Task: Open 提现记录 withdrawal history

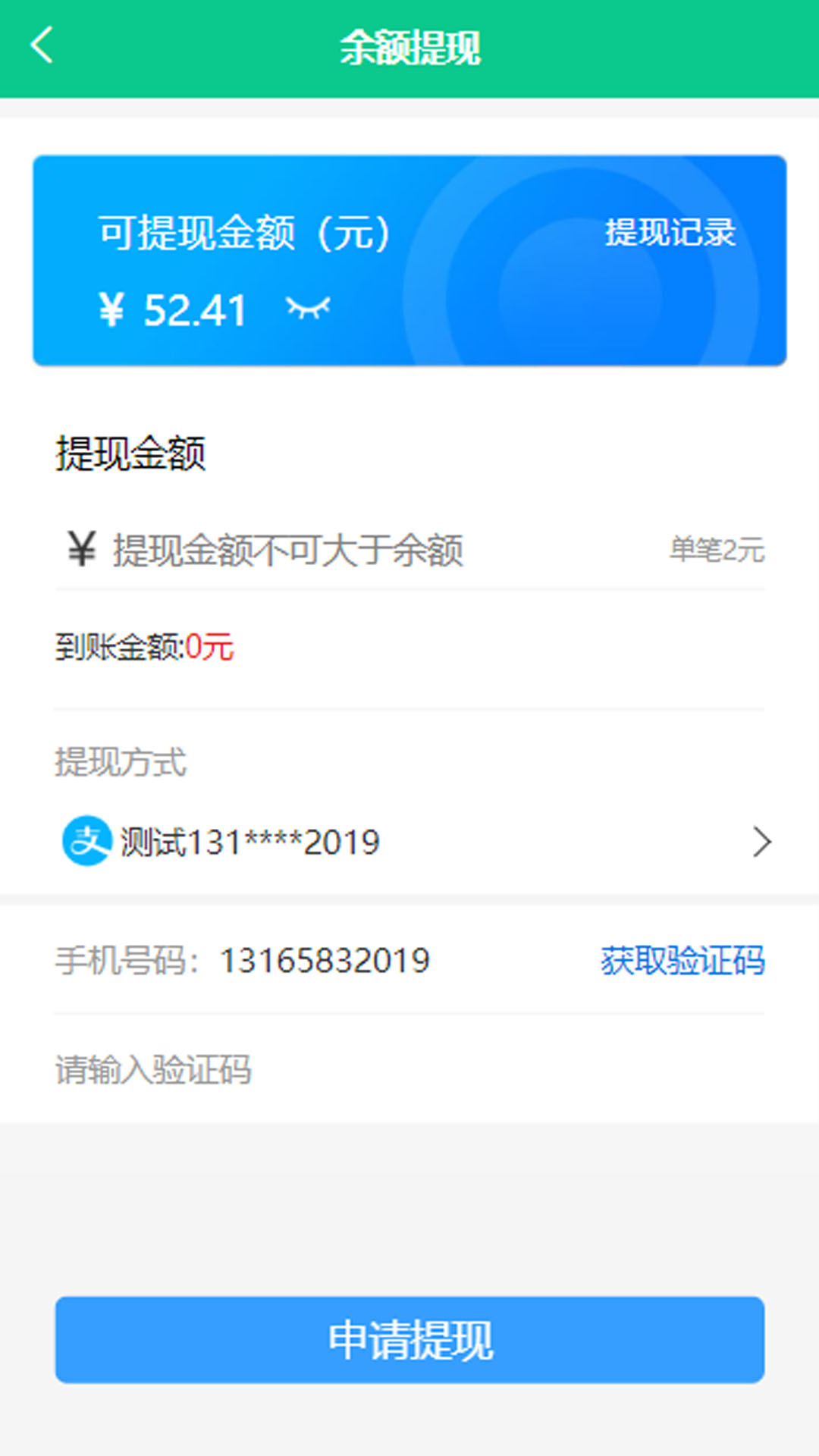Action: tap(670, 234)
